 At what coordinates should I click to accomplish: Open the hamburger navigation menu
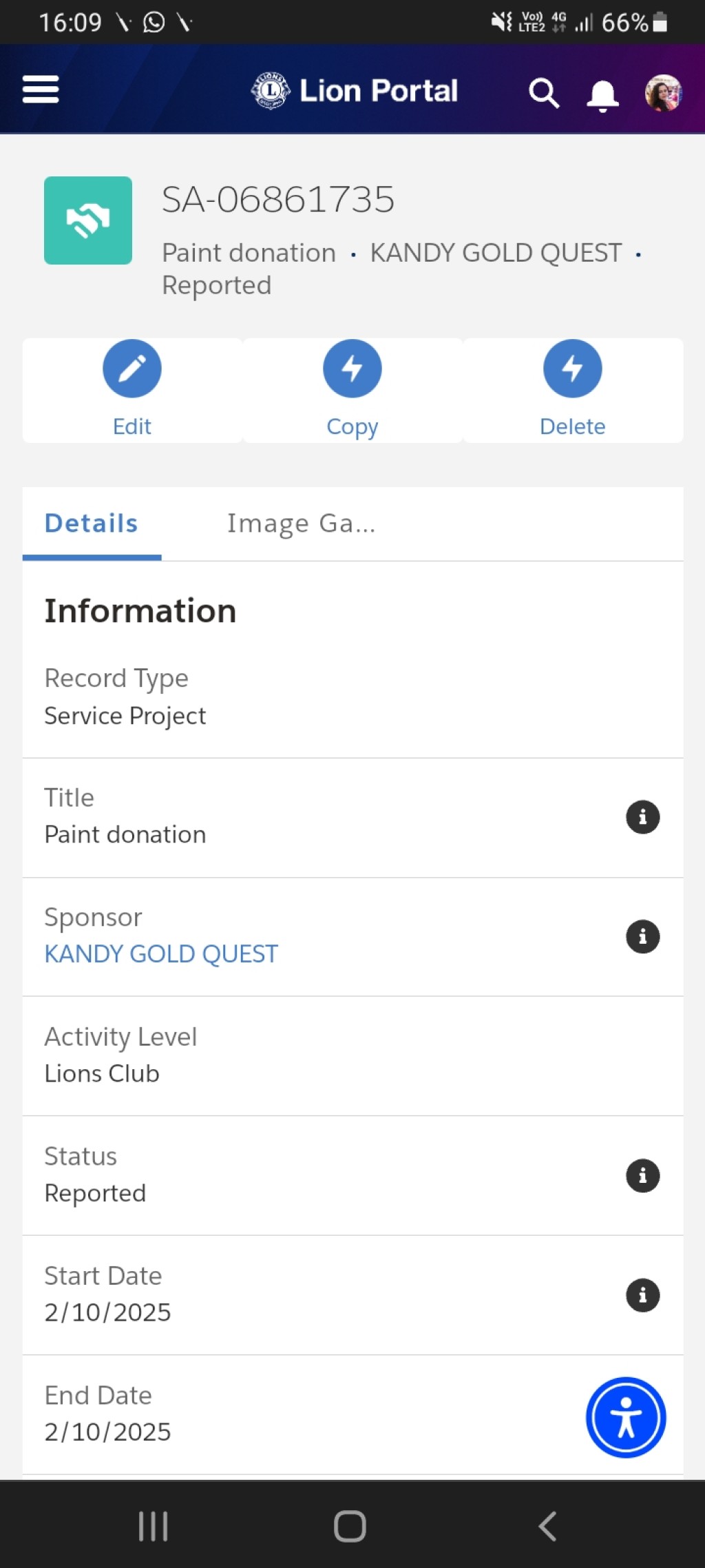pos(41,90)
